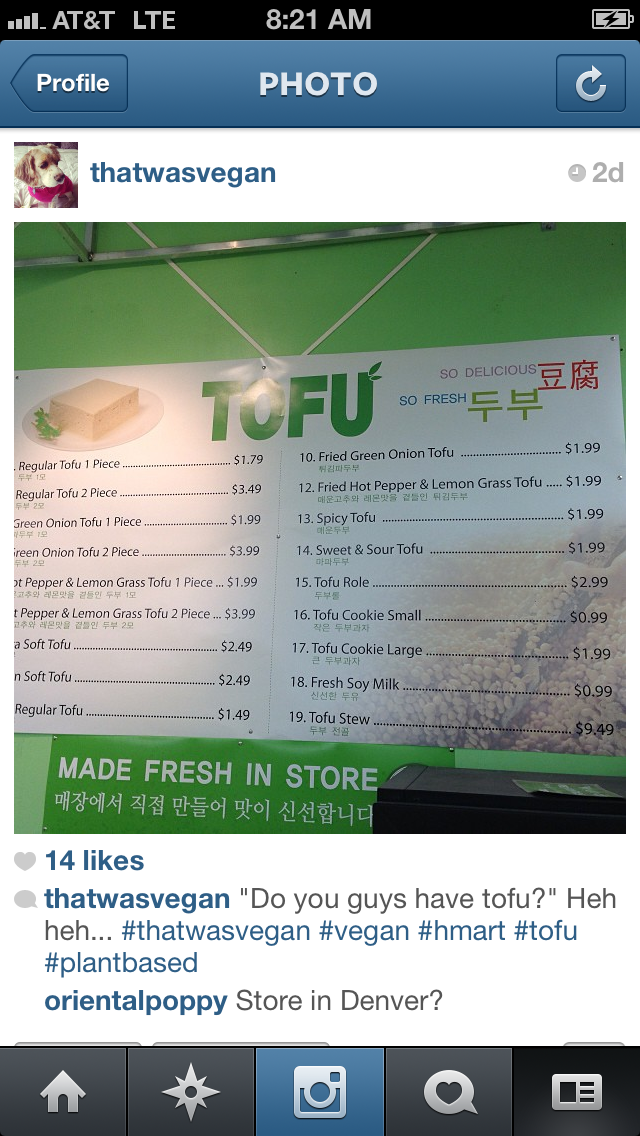Refresh the photo with the reload icon
Viewport: 640px width, 1136px height.
[591, 83]
